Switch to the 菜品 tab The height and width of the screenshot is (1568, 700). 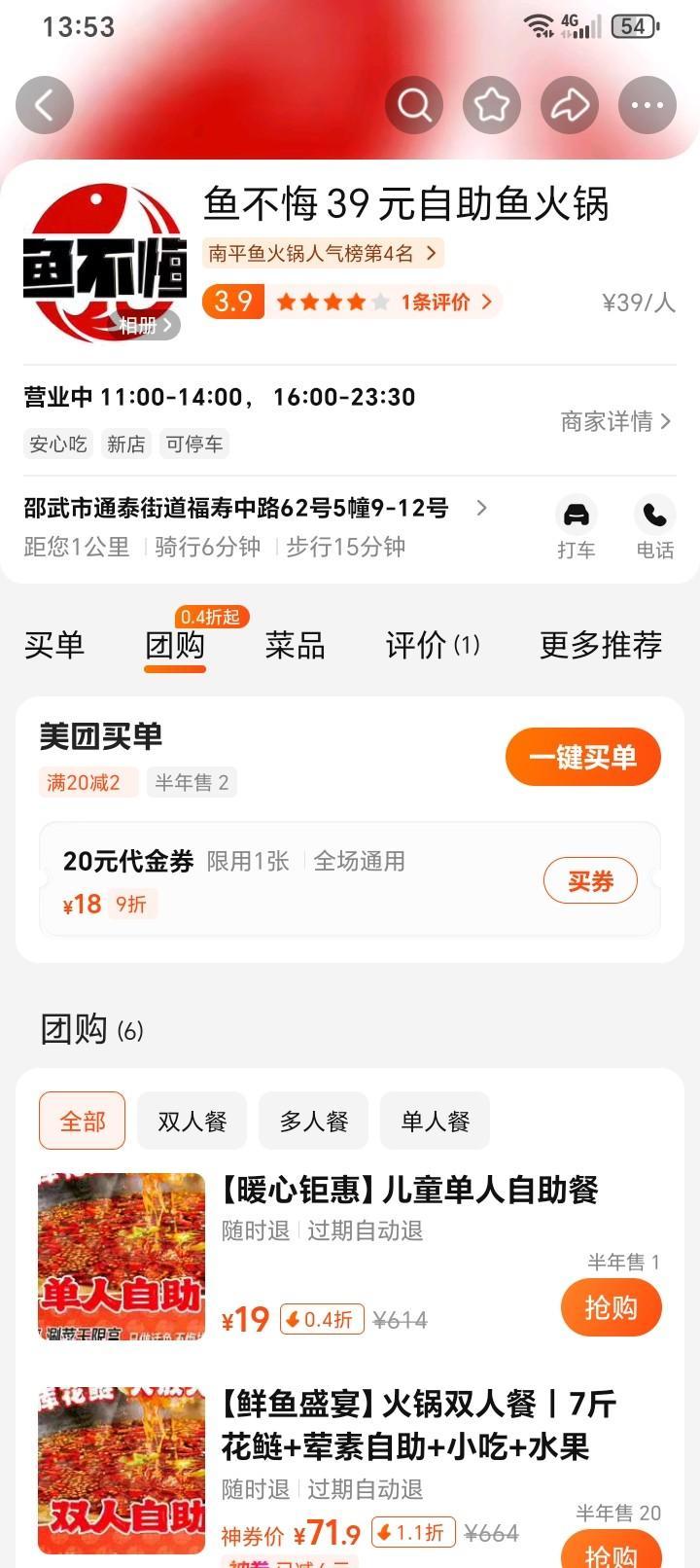point(295,645)
